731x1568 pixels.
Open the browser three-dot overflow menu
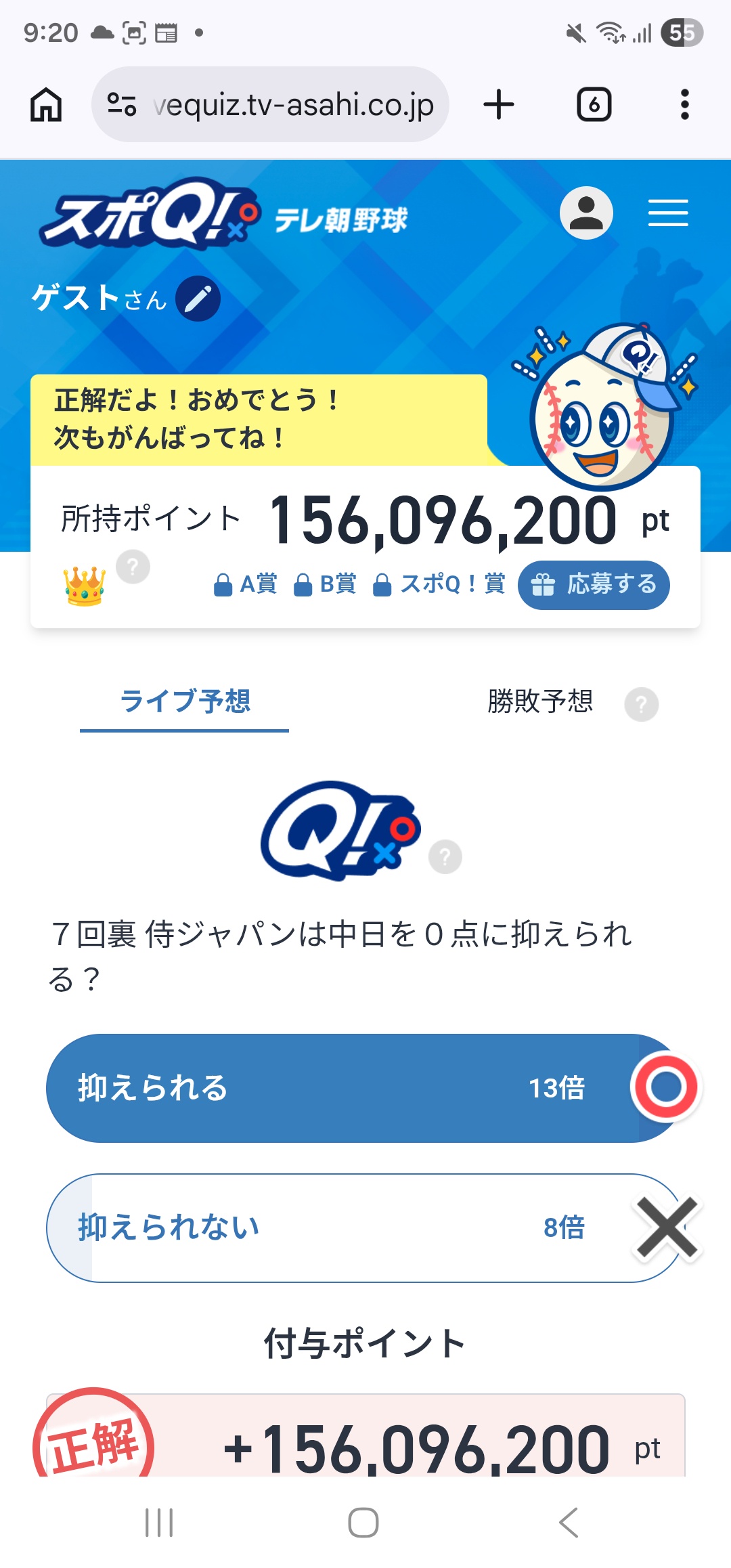click(x=684, y=105)
